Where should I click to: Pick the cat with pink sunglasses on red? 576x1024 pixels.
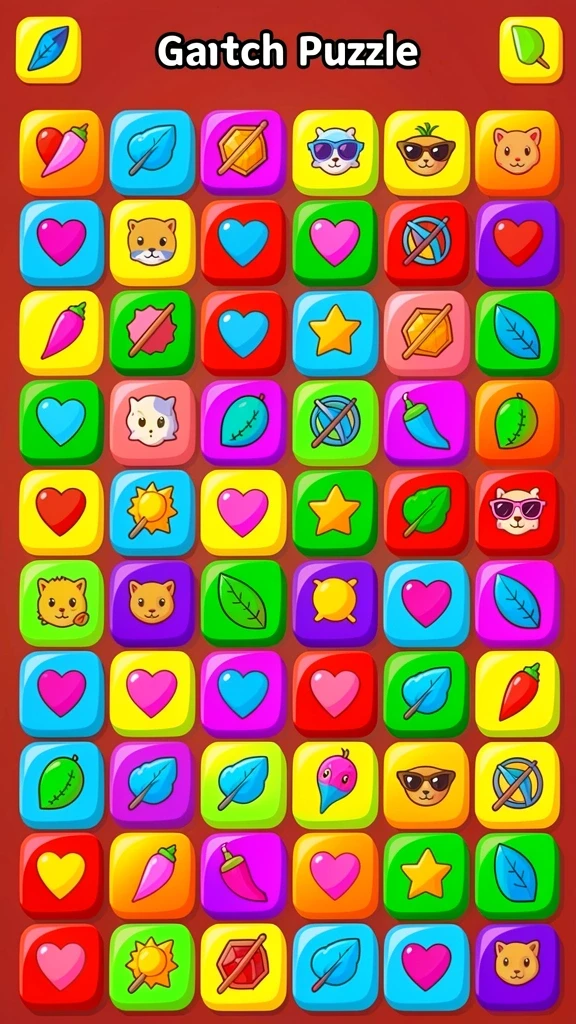click(517, 512)
